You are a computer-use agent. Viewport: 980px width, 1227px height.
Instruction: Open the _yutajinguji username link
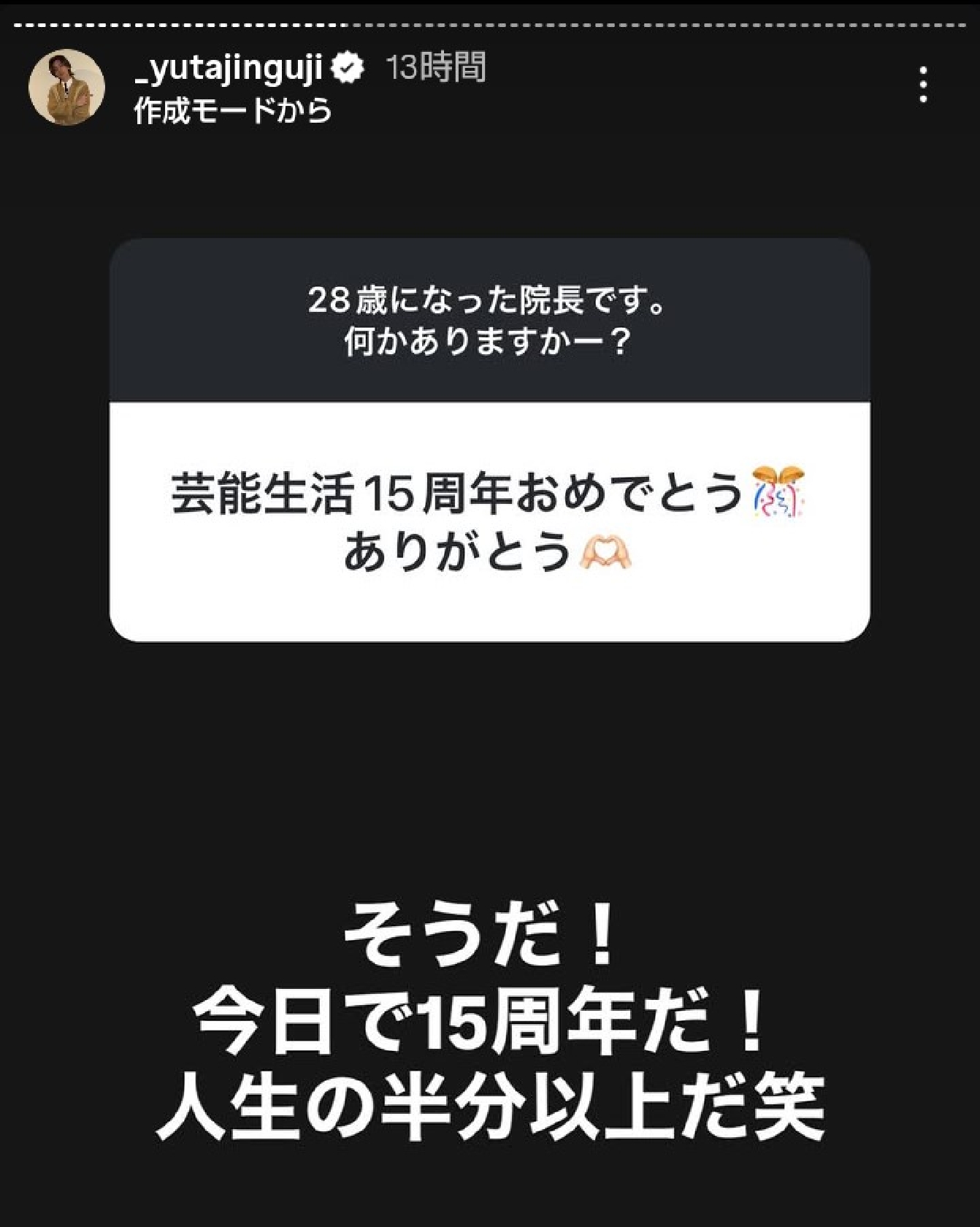(x=228, y=69)
